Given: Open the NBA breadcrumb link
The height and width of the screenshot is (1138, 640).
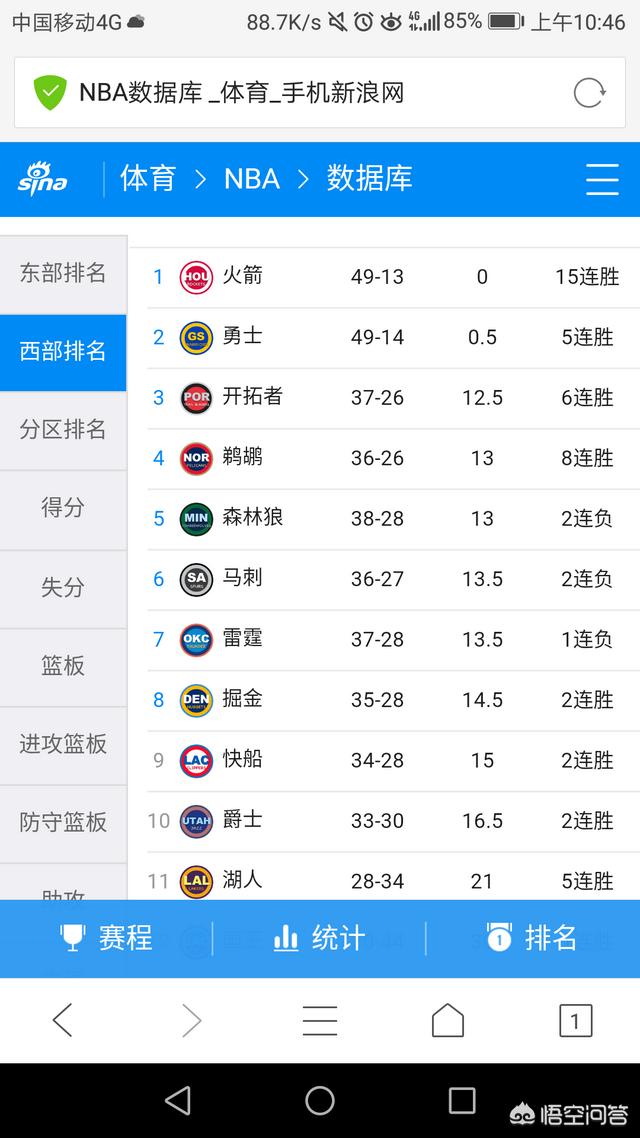Looking at the screenshot, I should pos(252,179).
